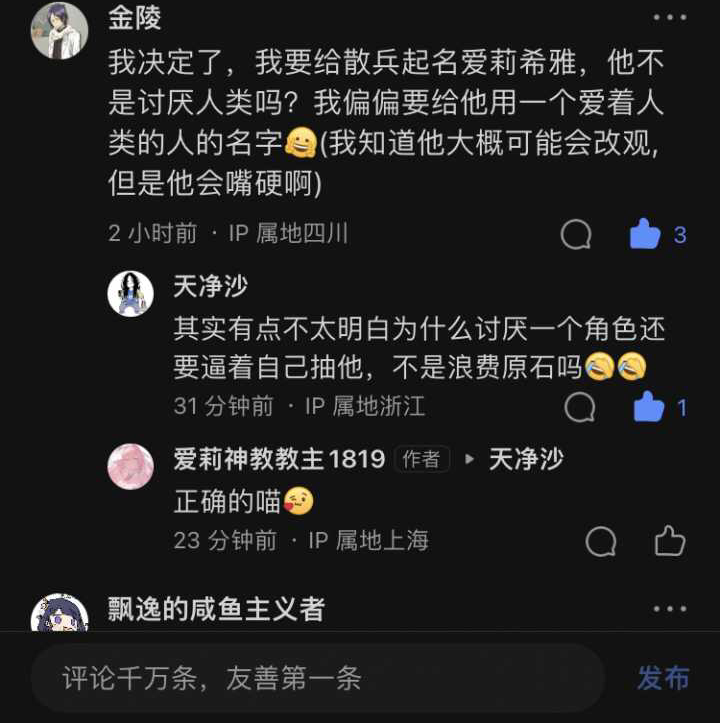720x723 pixels.
Task: Reply to 金陵's comment via bubble icon
Action: coord(576,235)
